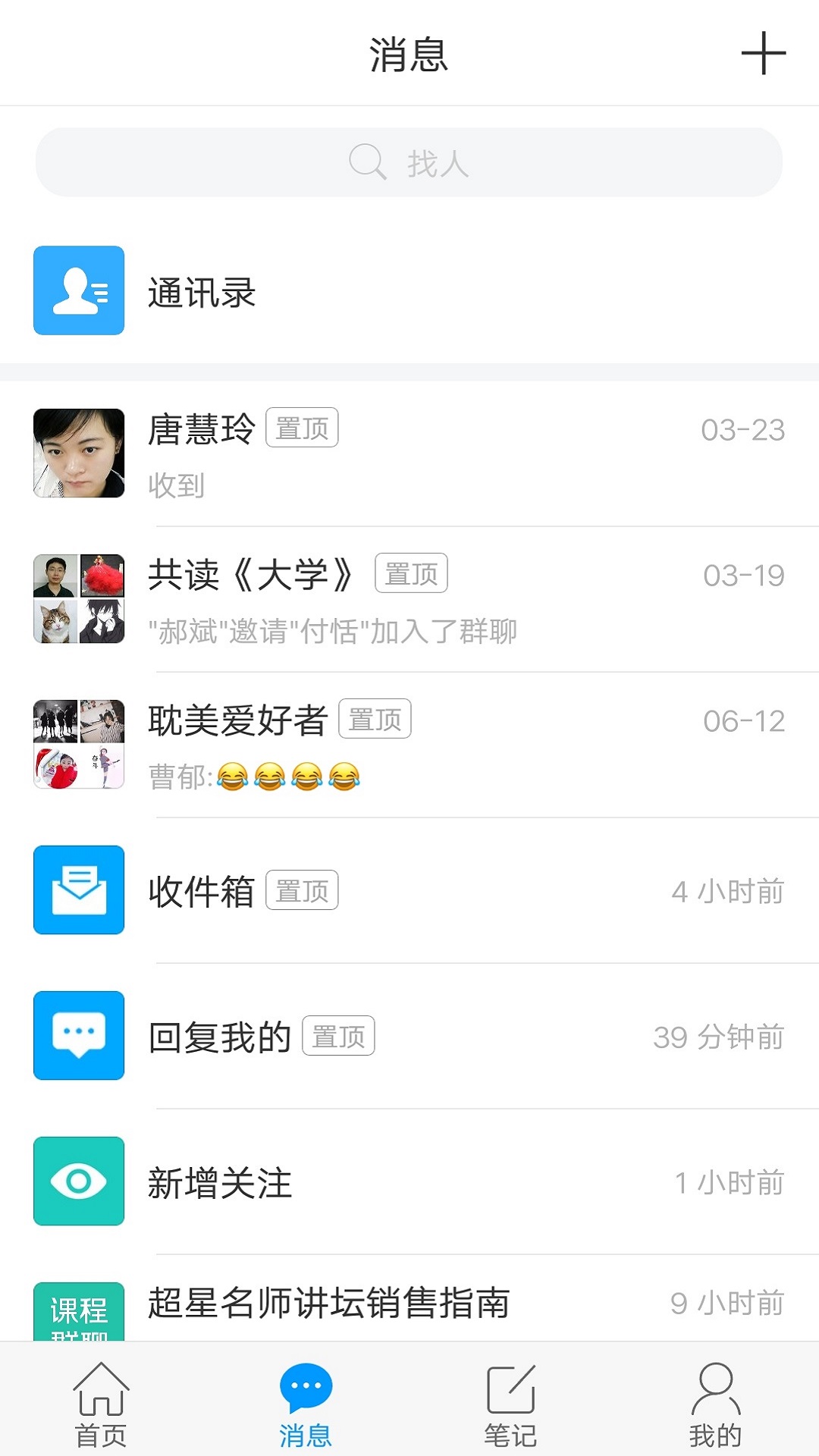Image resolution: width=819 pixels, height=1456 pixels.
Task: Tap the 置顶 badge next to 收件箱
Action: click(x=303, y=890)
